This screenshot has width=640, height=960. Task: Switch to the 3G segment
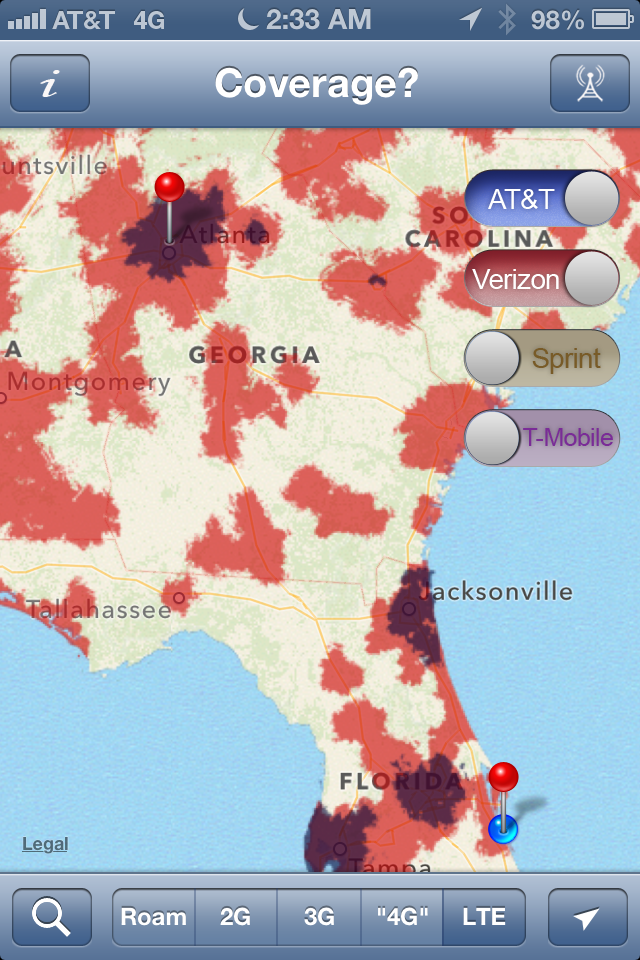(x=318, y=917)
